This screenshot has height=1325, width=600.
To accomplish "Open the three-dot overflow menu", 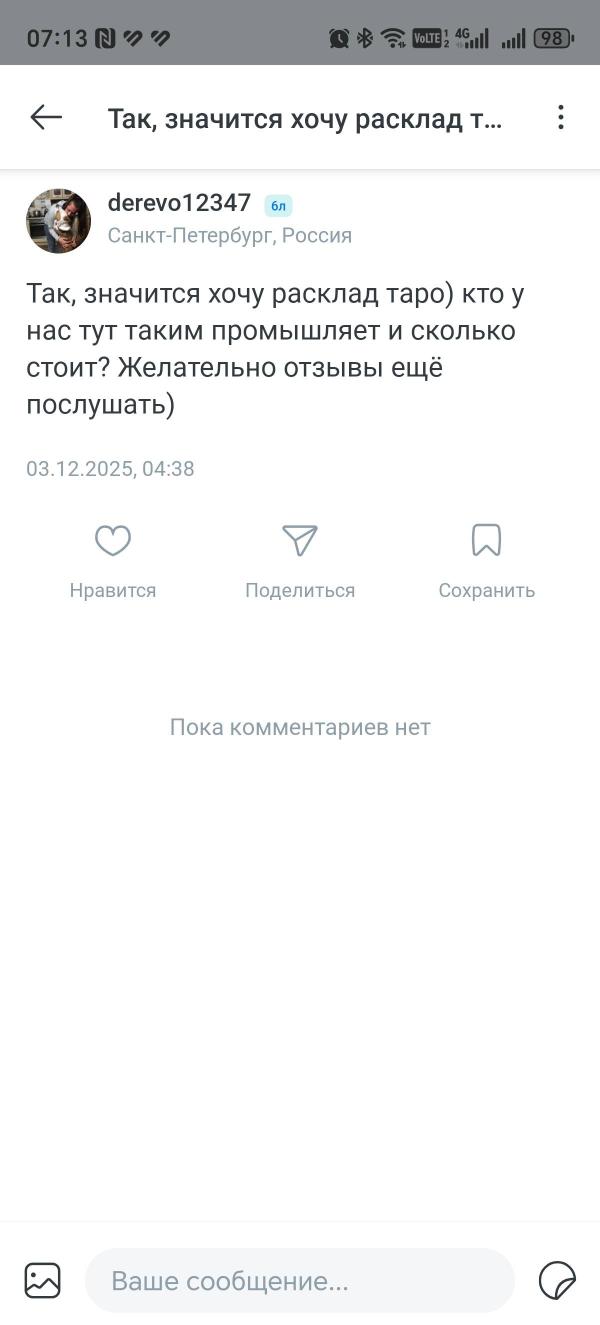I will (560, 118).
